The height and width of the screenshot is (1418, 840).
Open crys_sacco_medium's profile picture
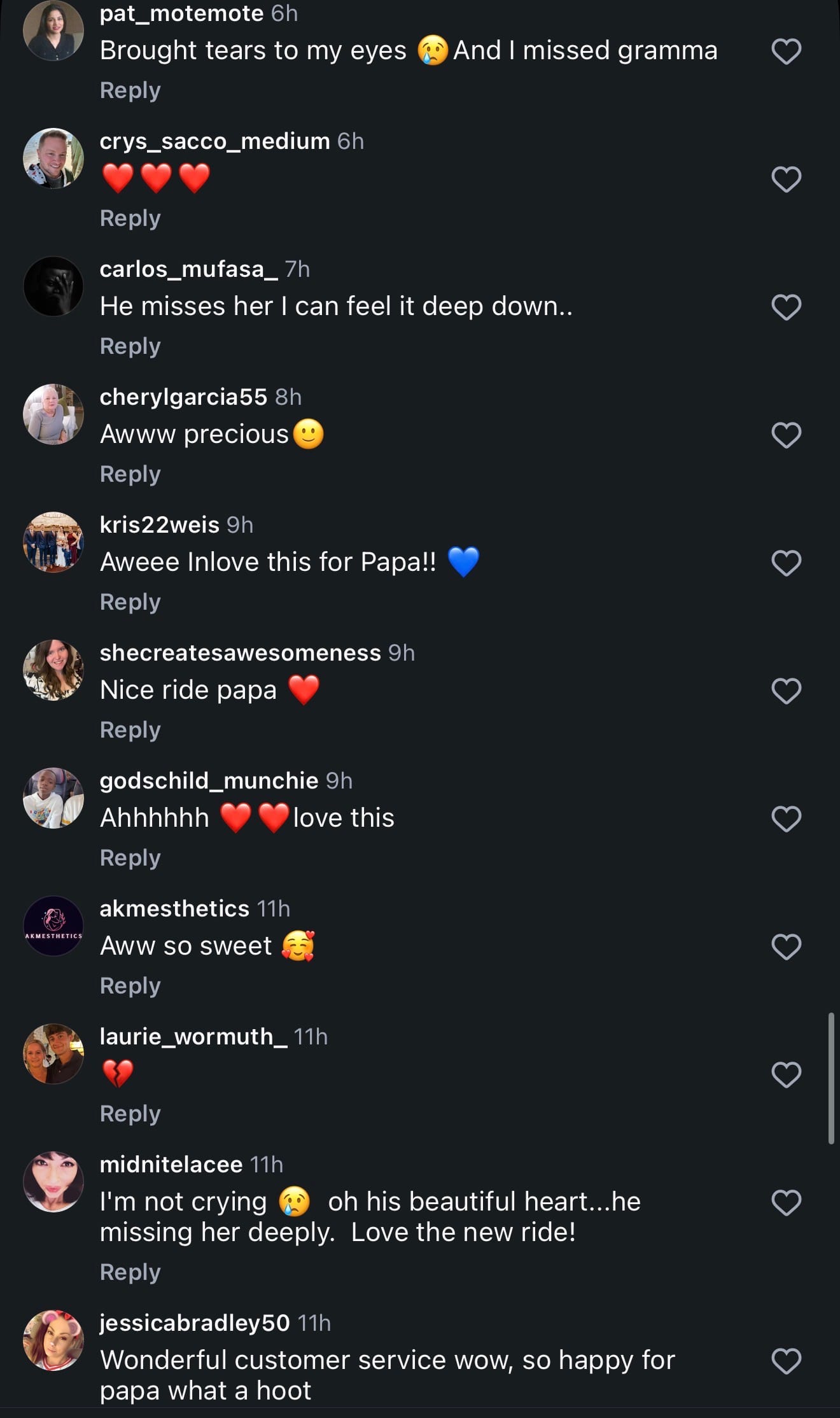pyautogui.click(x=53, y=158)
